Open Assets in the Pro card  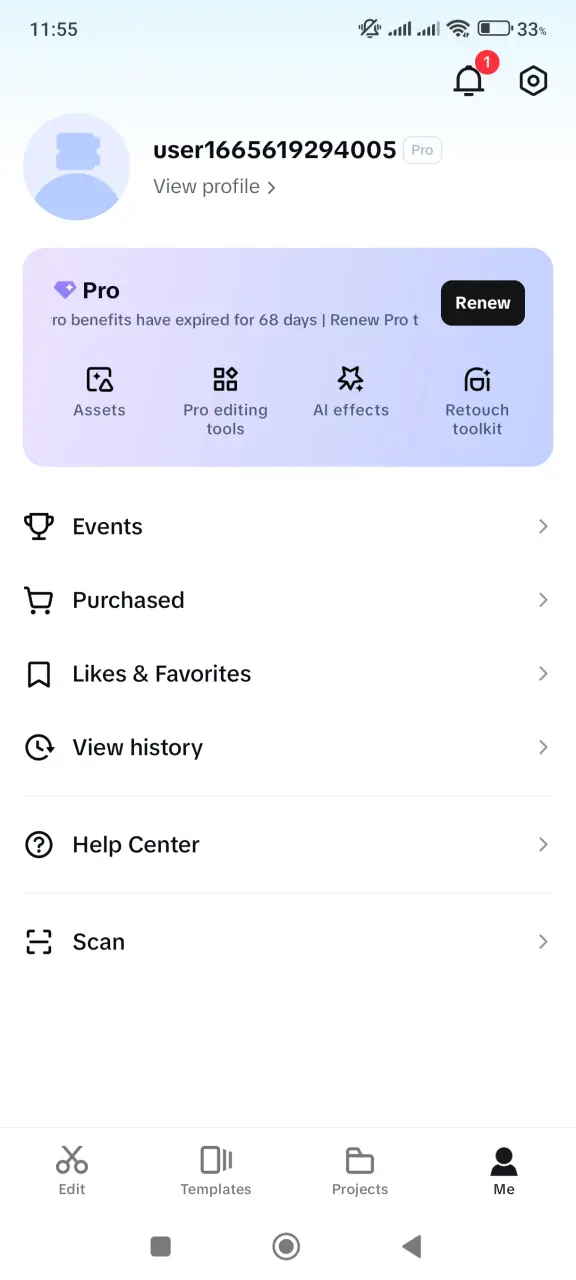(x=99, y=392)
